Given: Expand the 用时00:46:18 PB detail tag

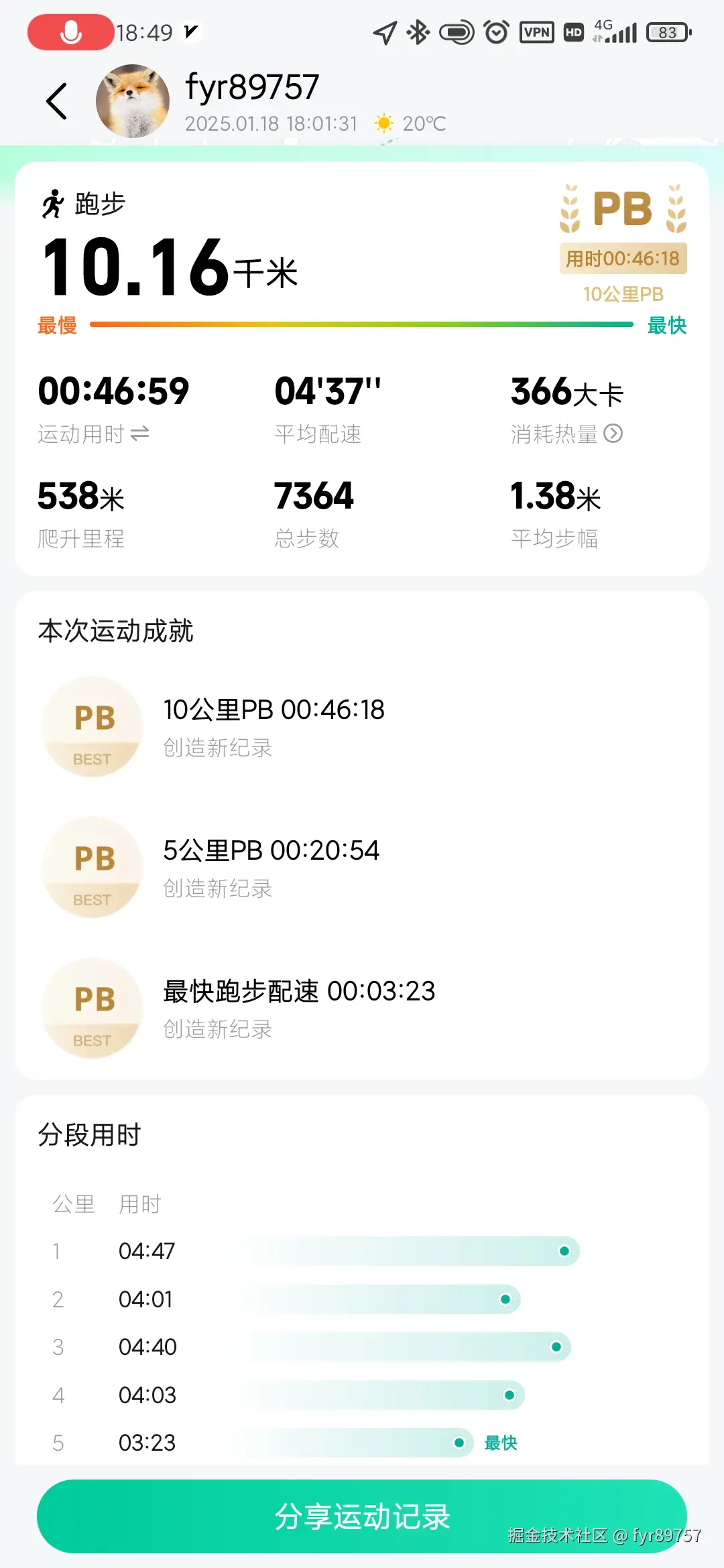Looking at the screenshot, I should click(622, 258).
